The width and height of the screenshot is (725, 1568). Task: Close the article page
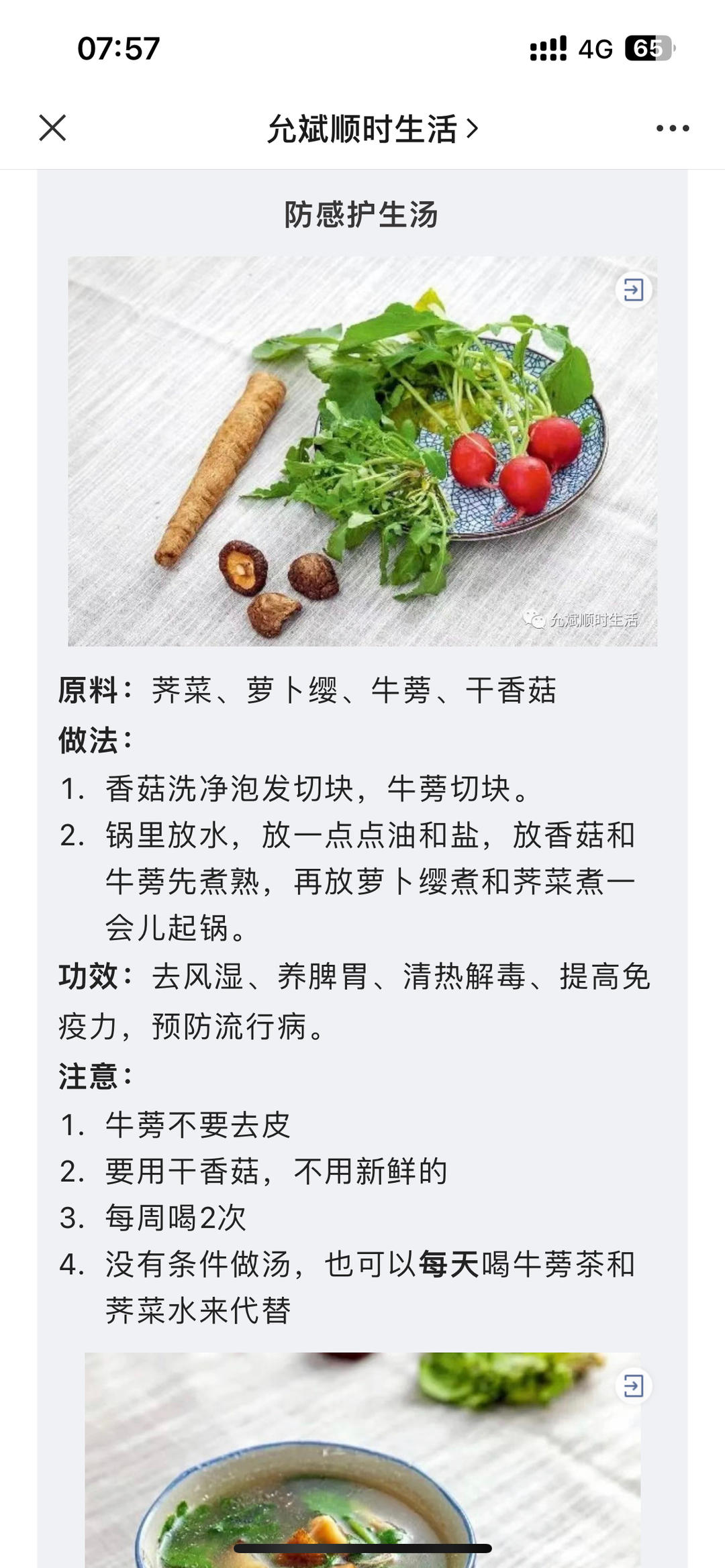click(52, 127)
